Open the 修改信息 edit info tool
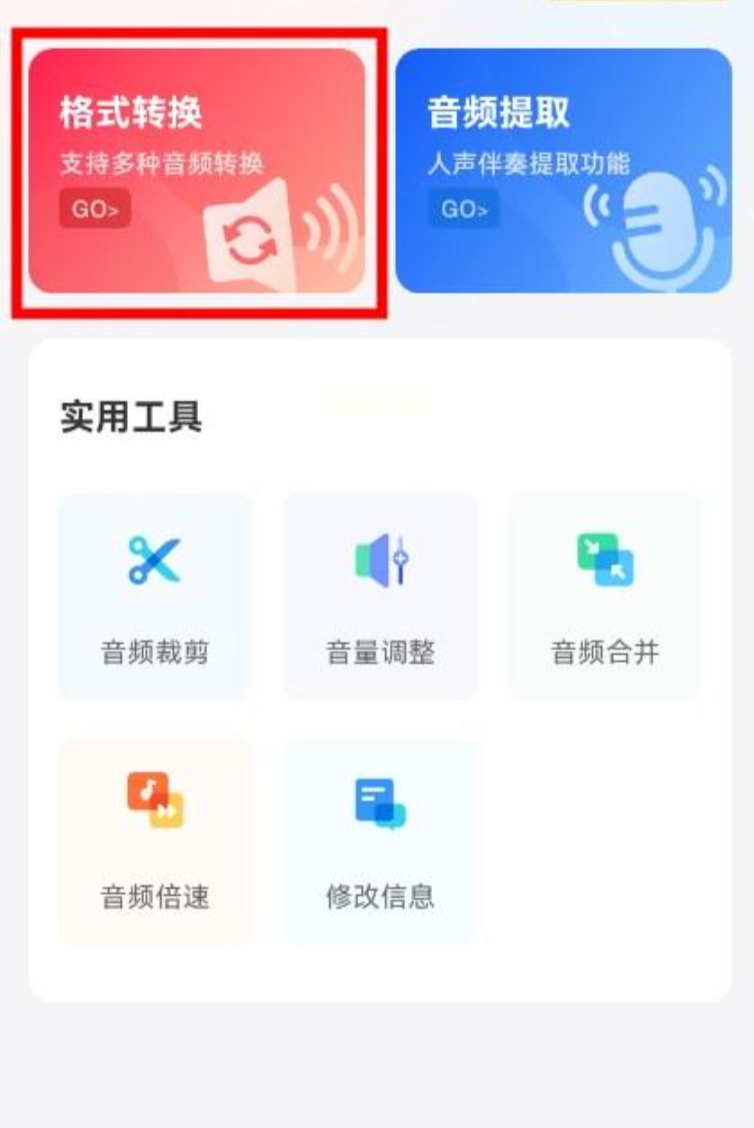754x1128 pixels. pos(380,840)
